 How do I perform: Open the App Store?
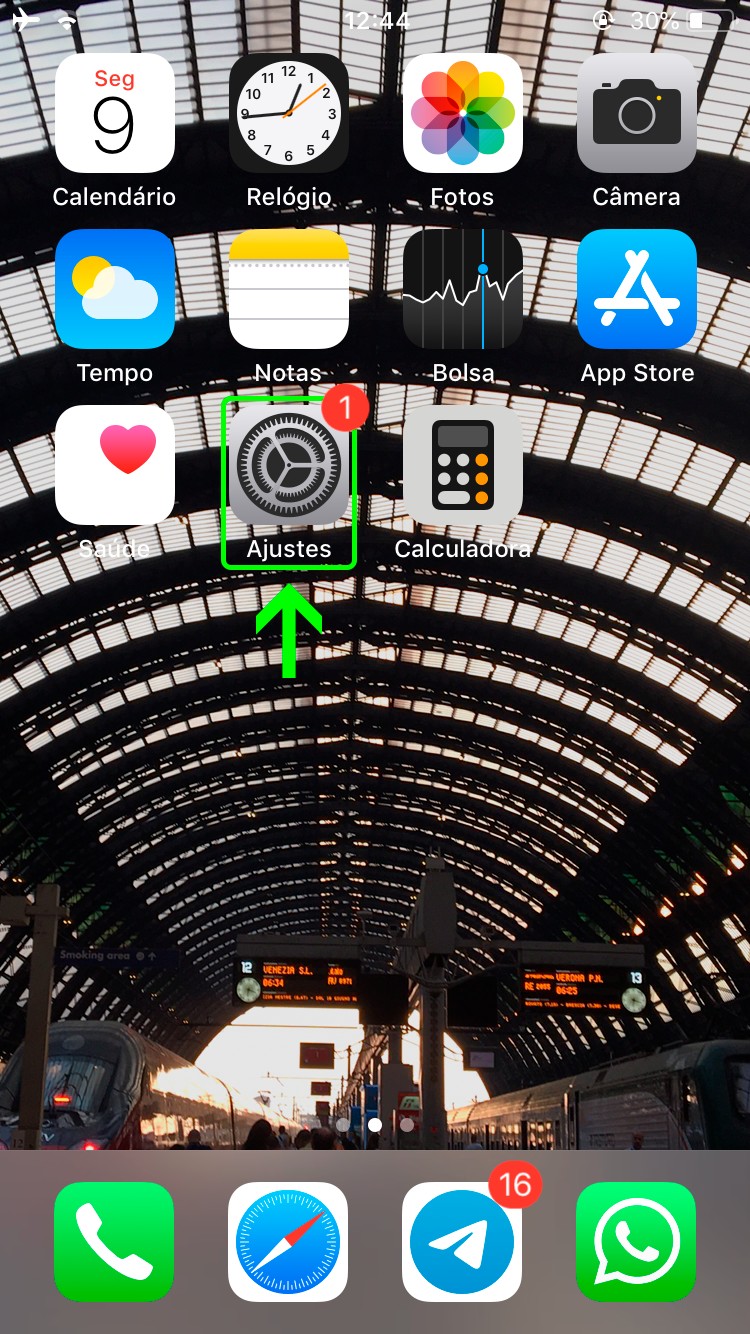tap(636, 289)
